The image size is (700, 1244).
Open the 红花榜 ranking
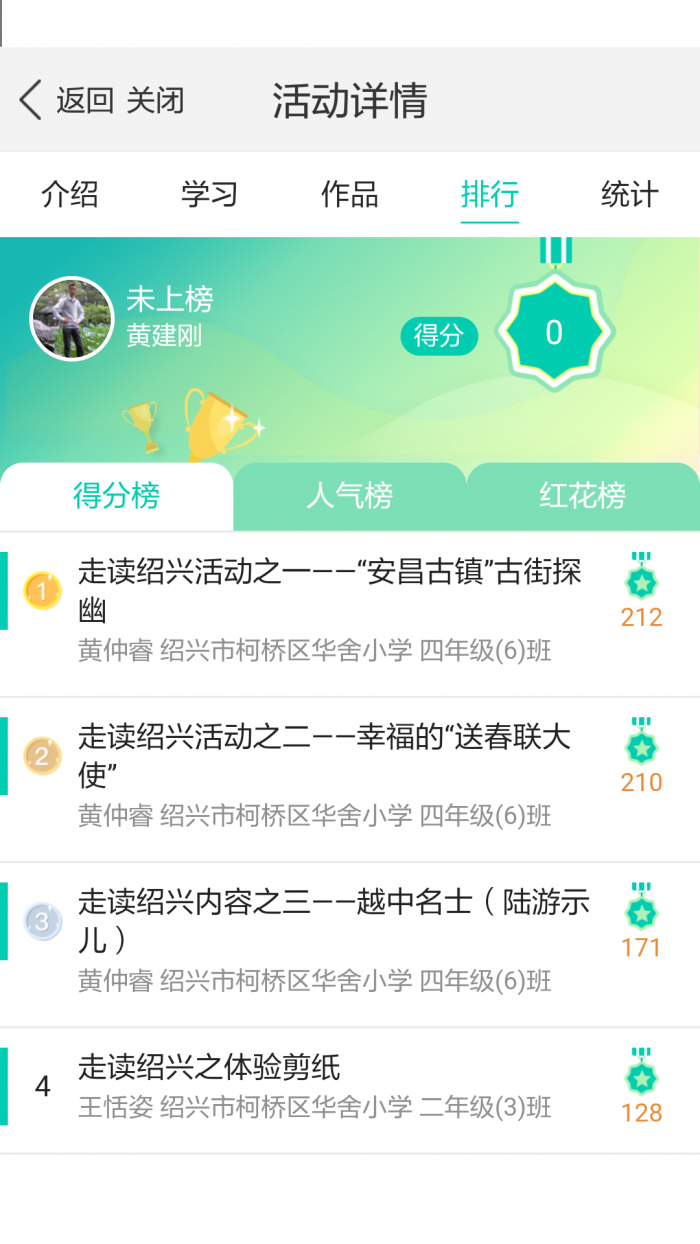point(583,496)
